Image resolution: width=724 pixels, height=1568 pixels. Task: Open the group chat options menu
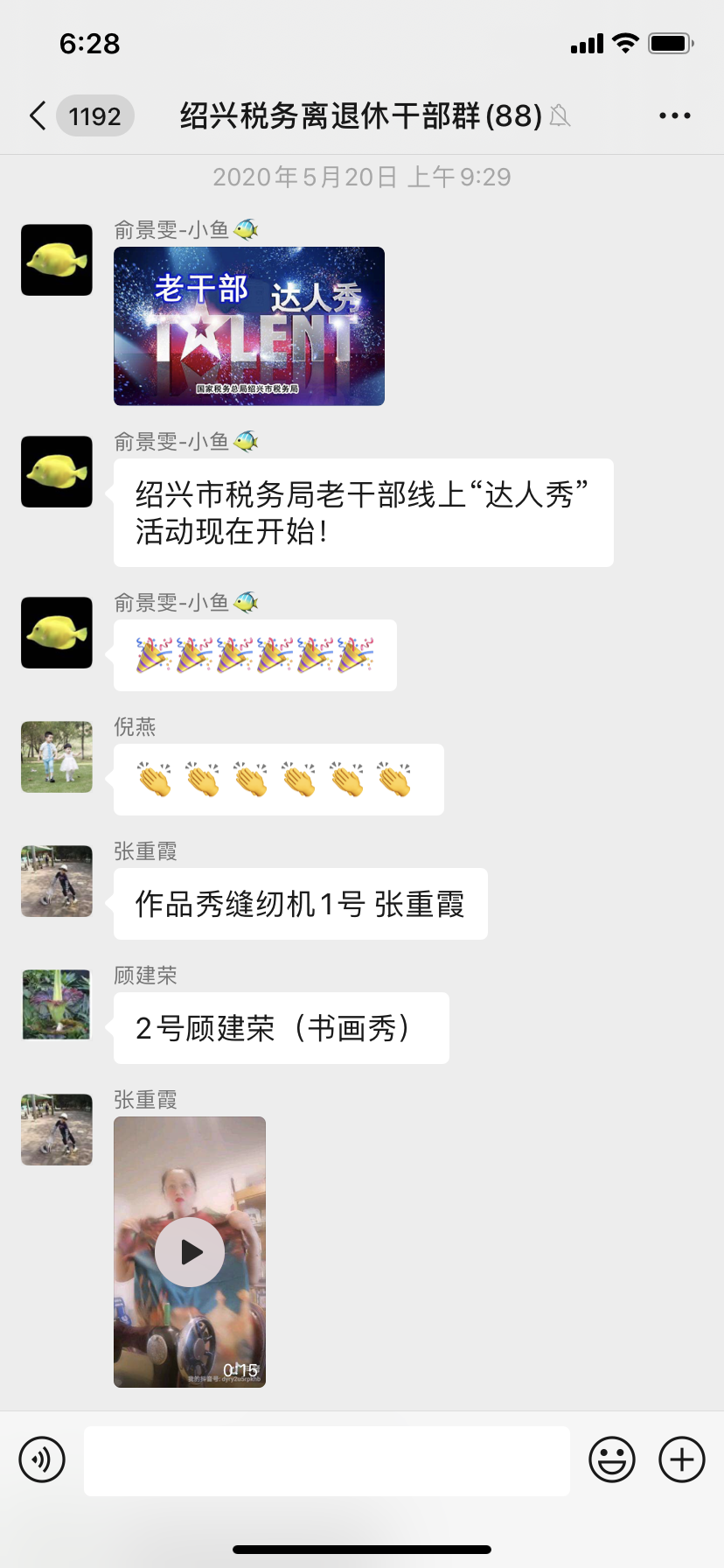(x=675, y=115)
